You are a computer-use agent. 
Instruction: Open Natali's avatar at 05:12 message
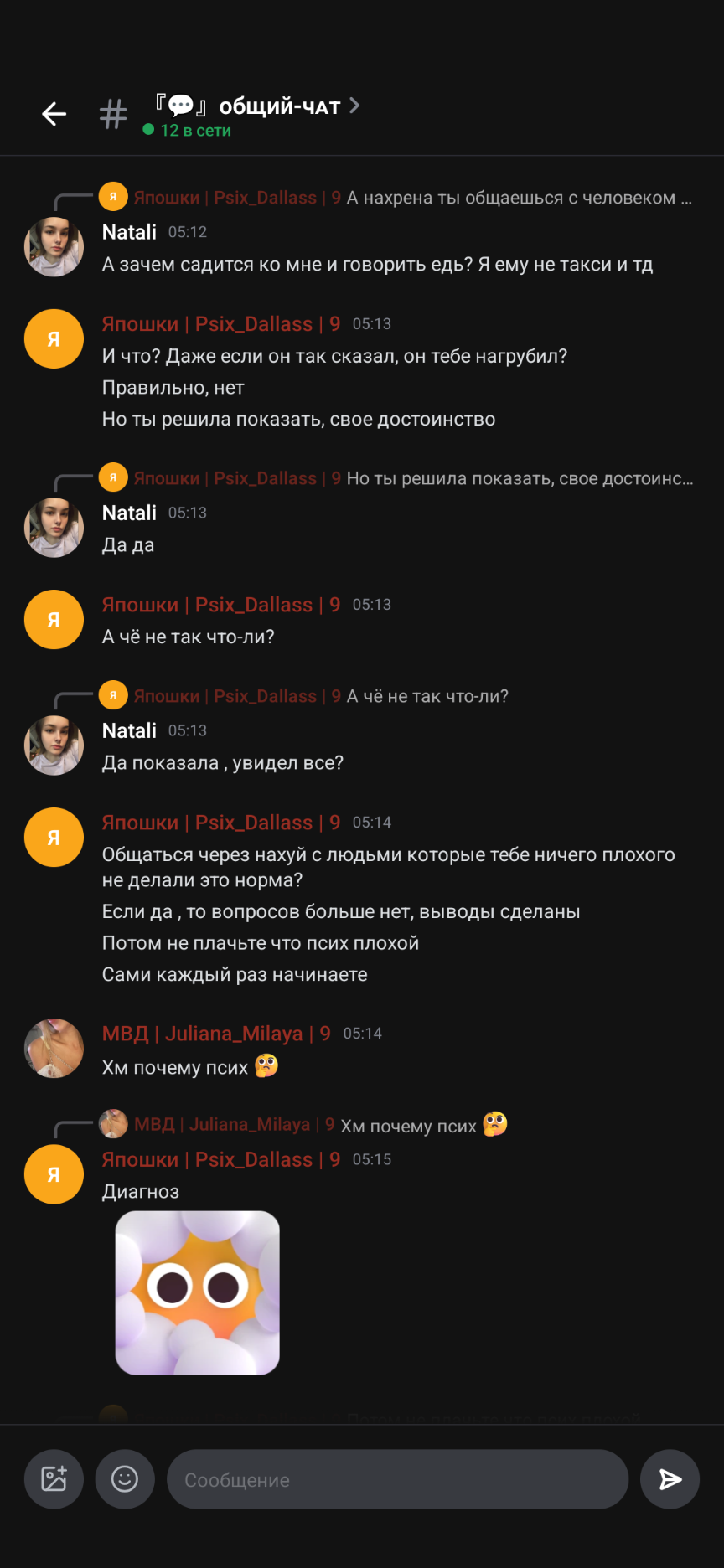[54, 247]
